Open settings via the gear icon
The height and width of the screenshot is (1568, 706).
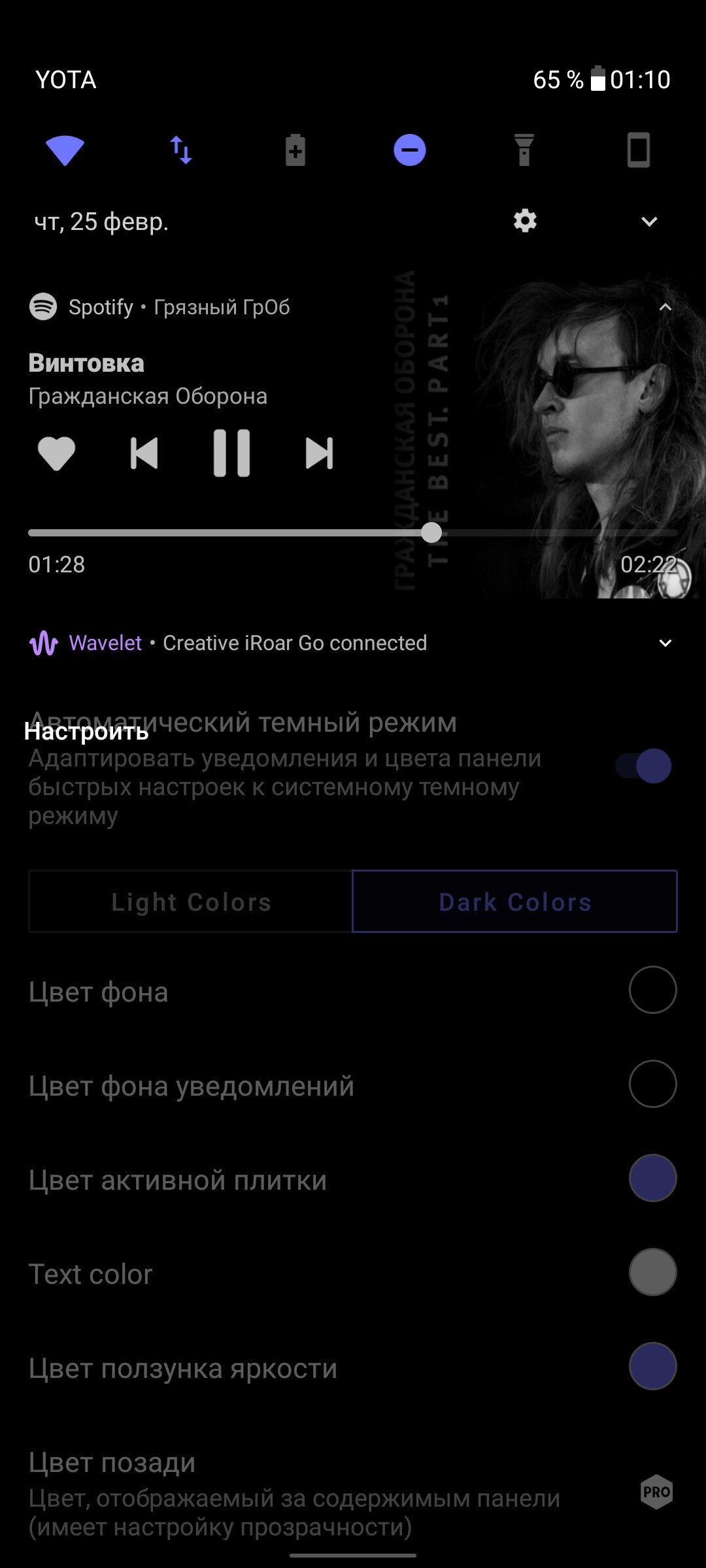[x=525, y=221]
